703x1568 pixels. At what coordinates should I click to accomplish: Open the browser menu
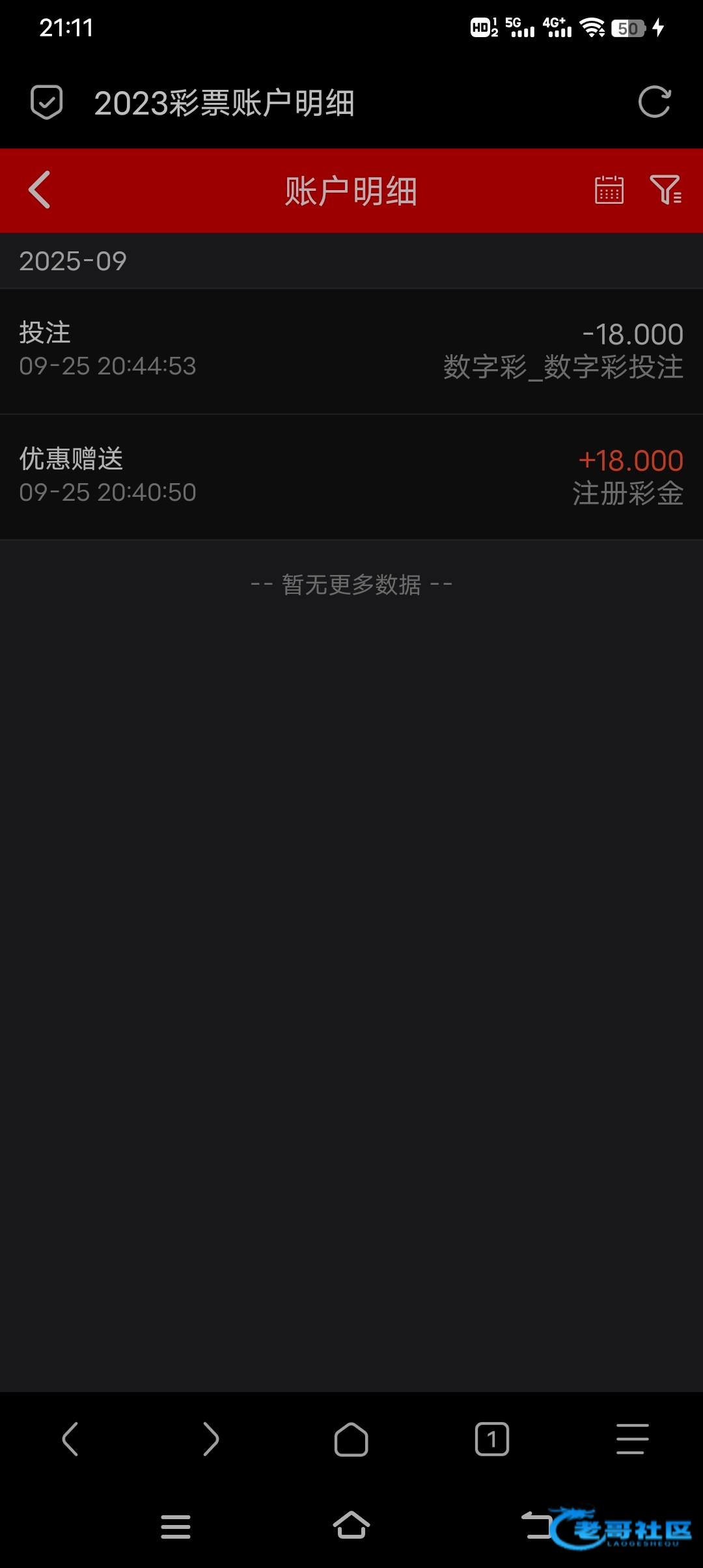pyautogui.click(x=633, y=1439)
